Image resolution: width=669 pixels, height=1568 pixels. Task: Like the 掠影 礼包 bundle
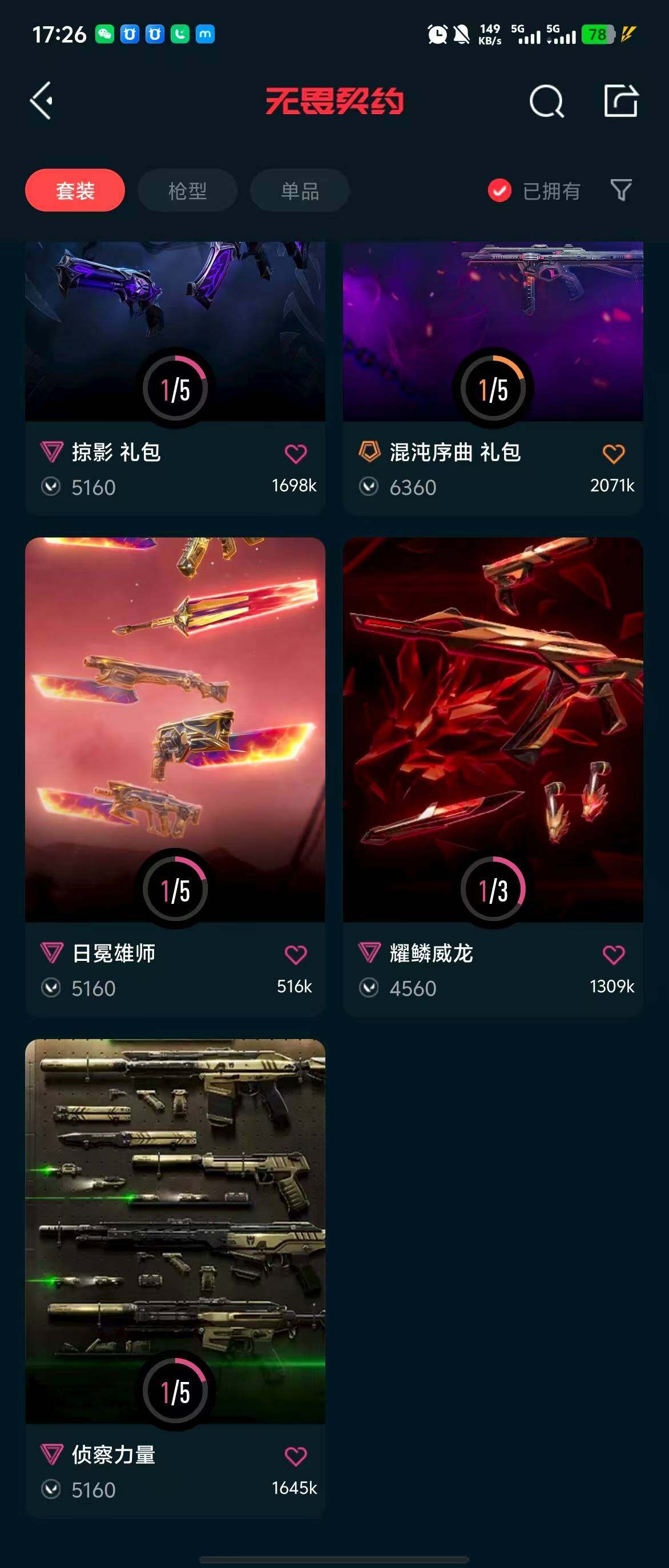[296, 454]
